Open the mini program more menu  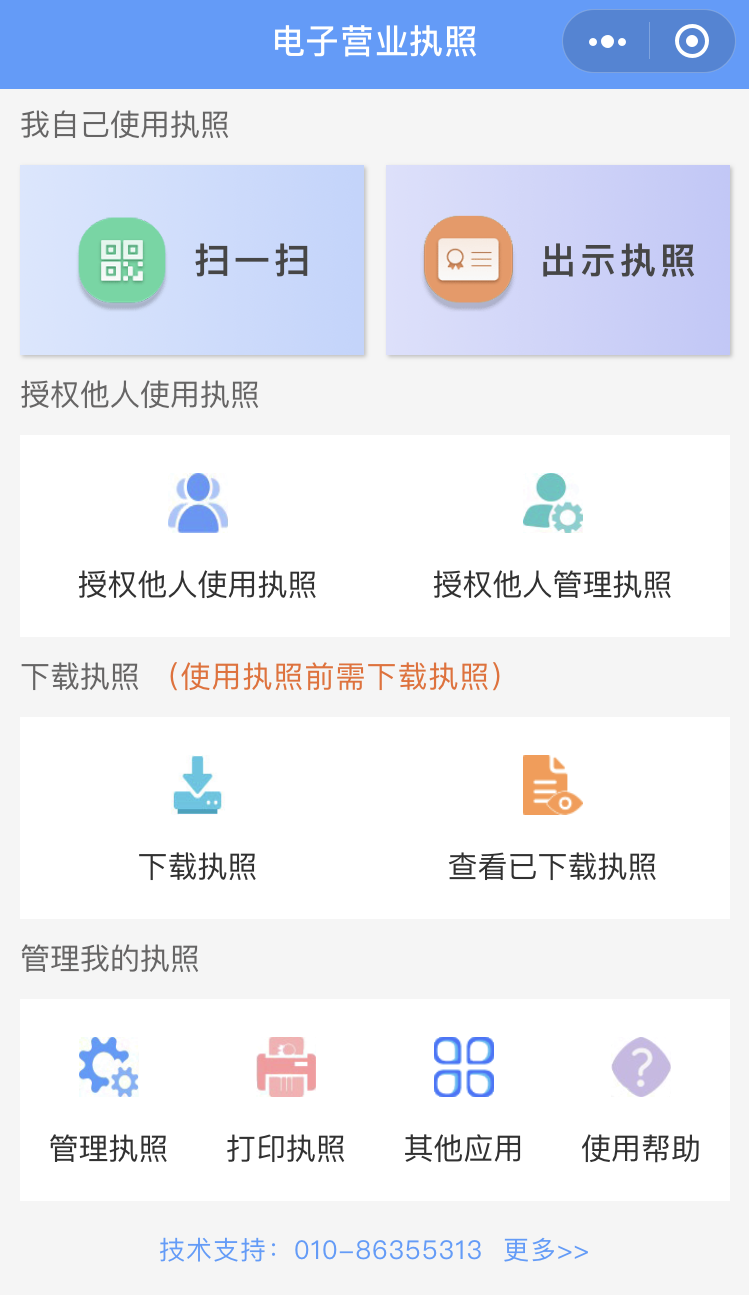(607, 42)
